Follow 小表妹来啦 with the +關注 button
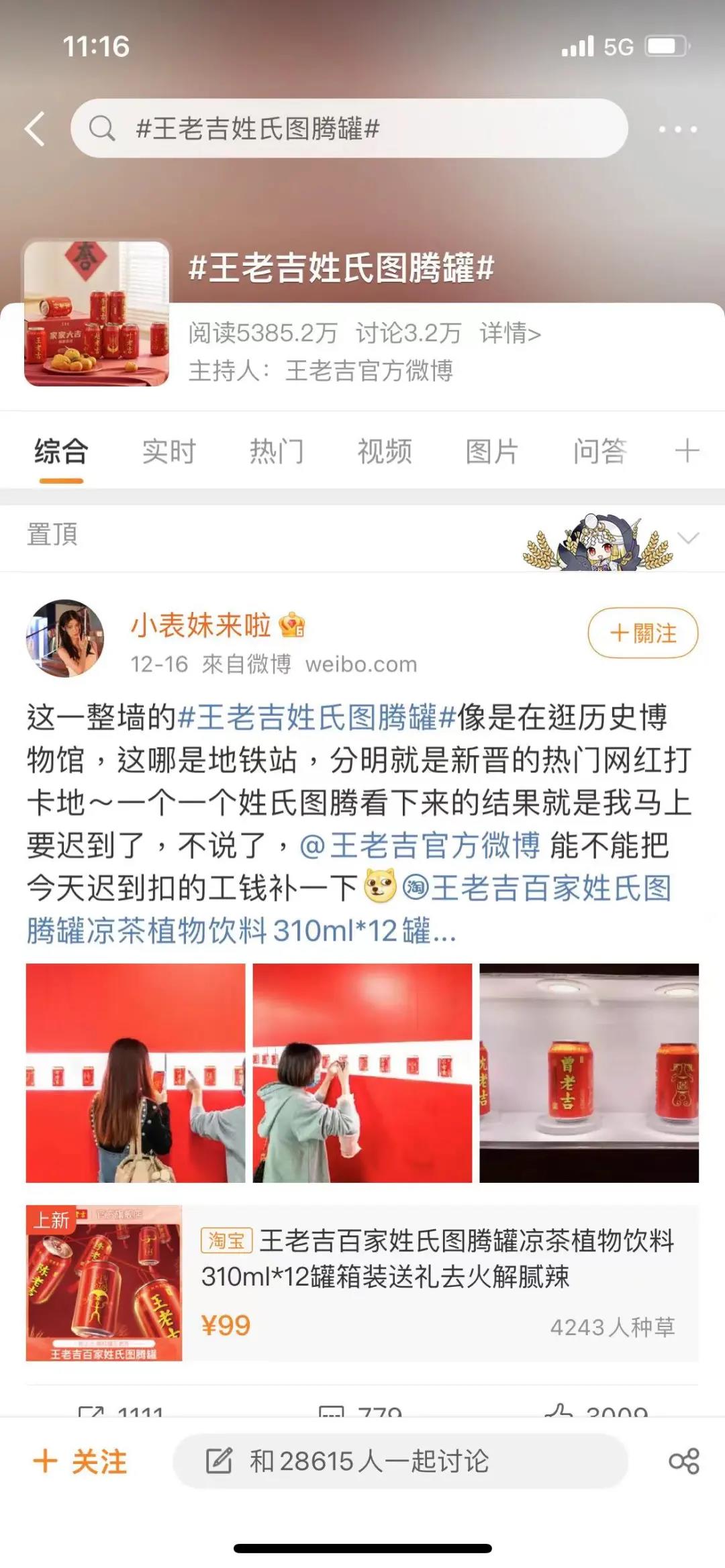Screen dimensions: 725x1568 (x=642, y=633)
